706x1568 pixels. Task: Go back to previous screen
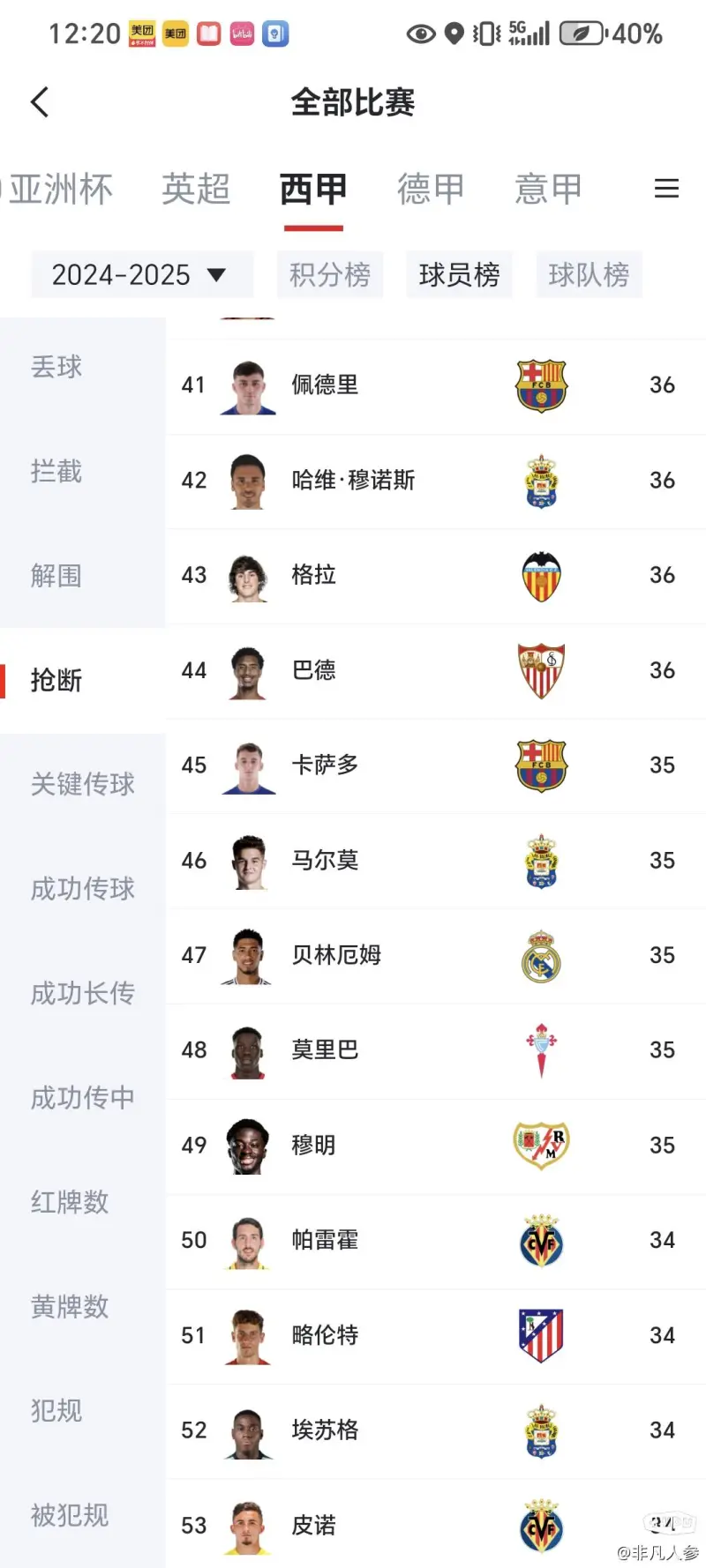coord(40,102)
